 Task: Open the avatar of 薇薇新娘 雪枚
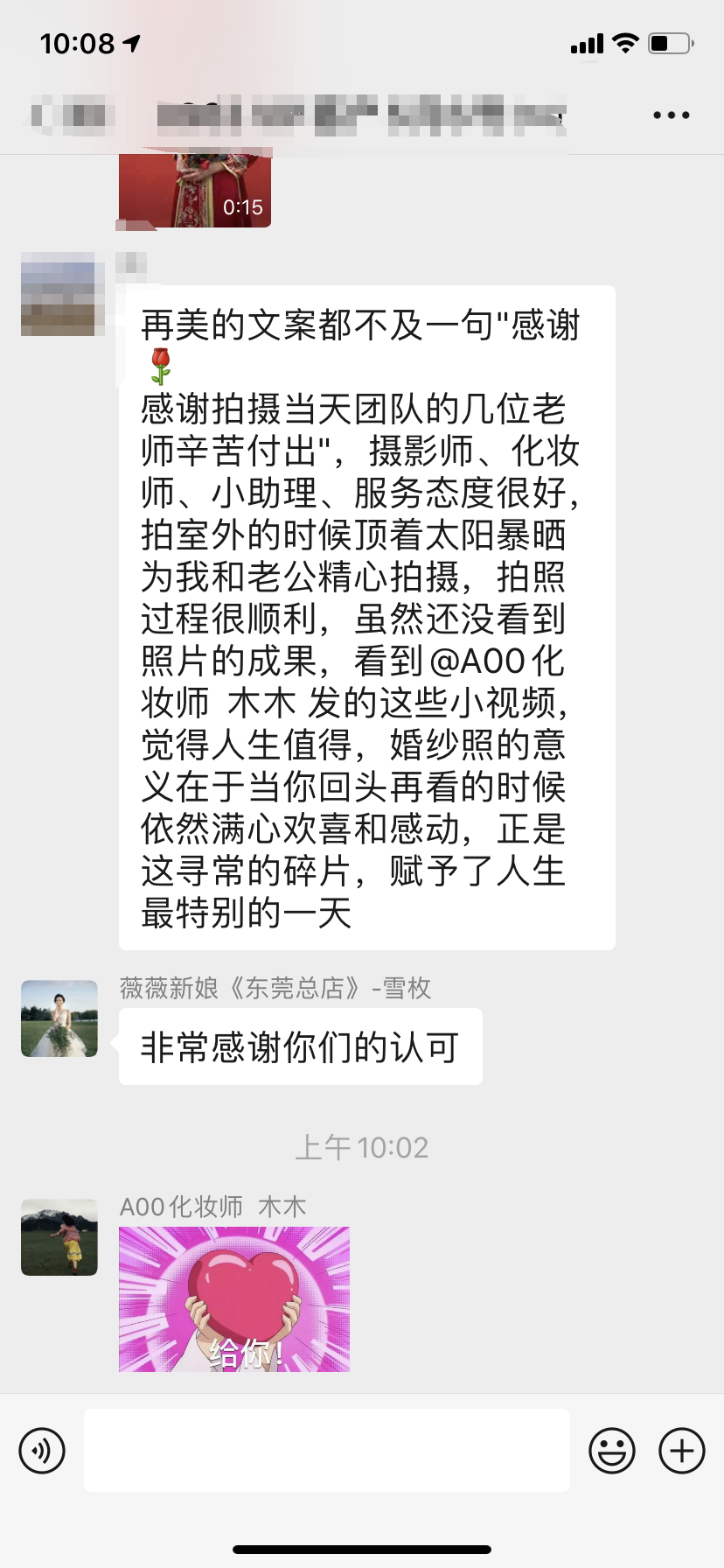pos(59,1018)
